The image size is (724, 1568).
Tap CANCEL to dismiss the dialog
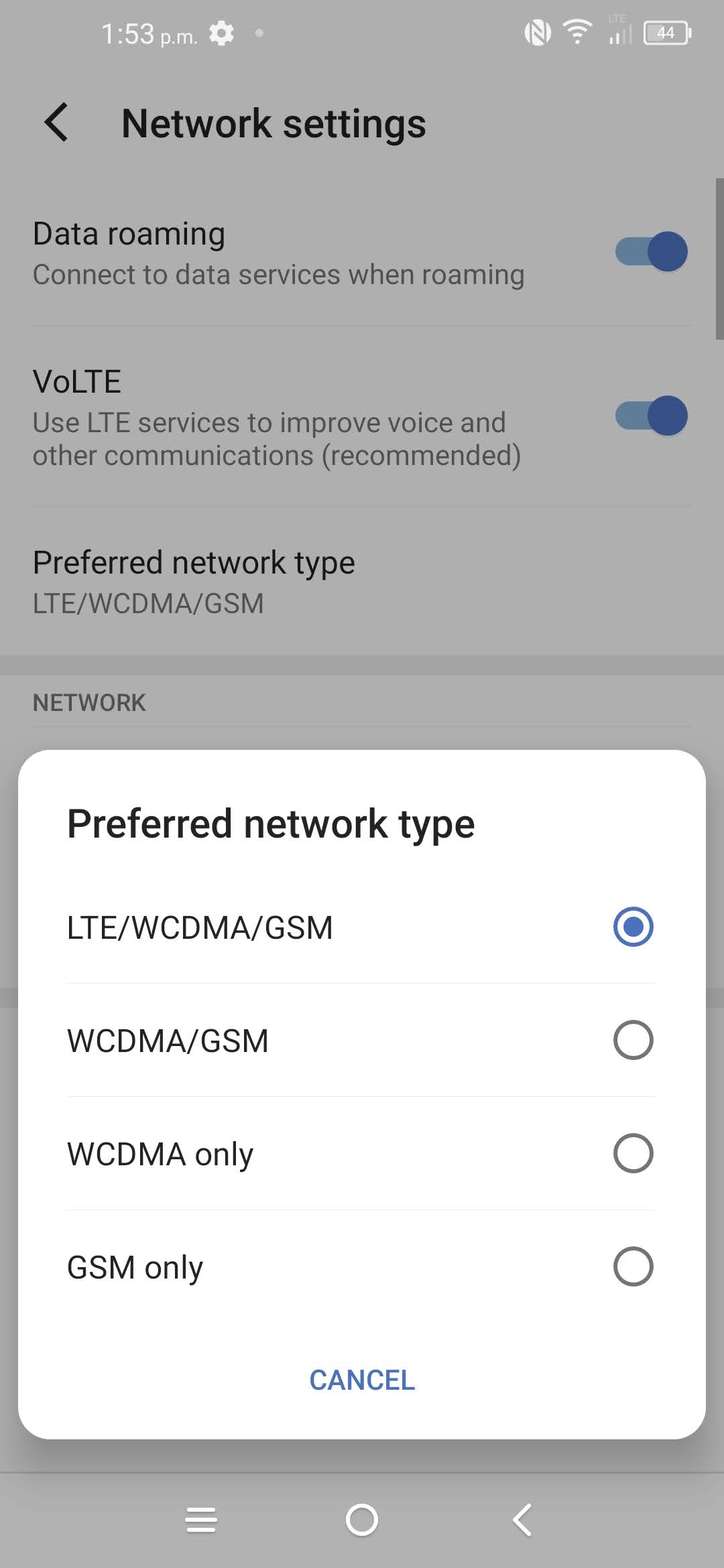(x=361, y=1380)
